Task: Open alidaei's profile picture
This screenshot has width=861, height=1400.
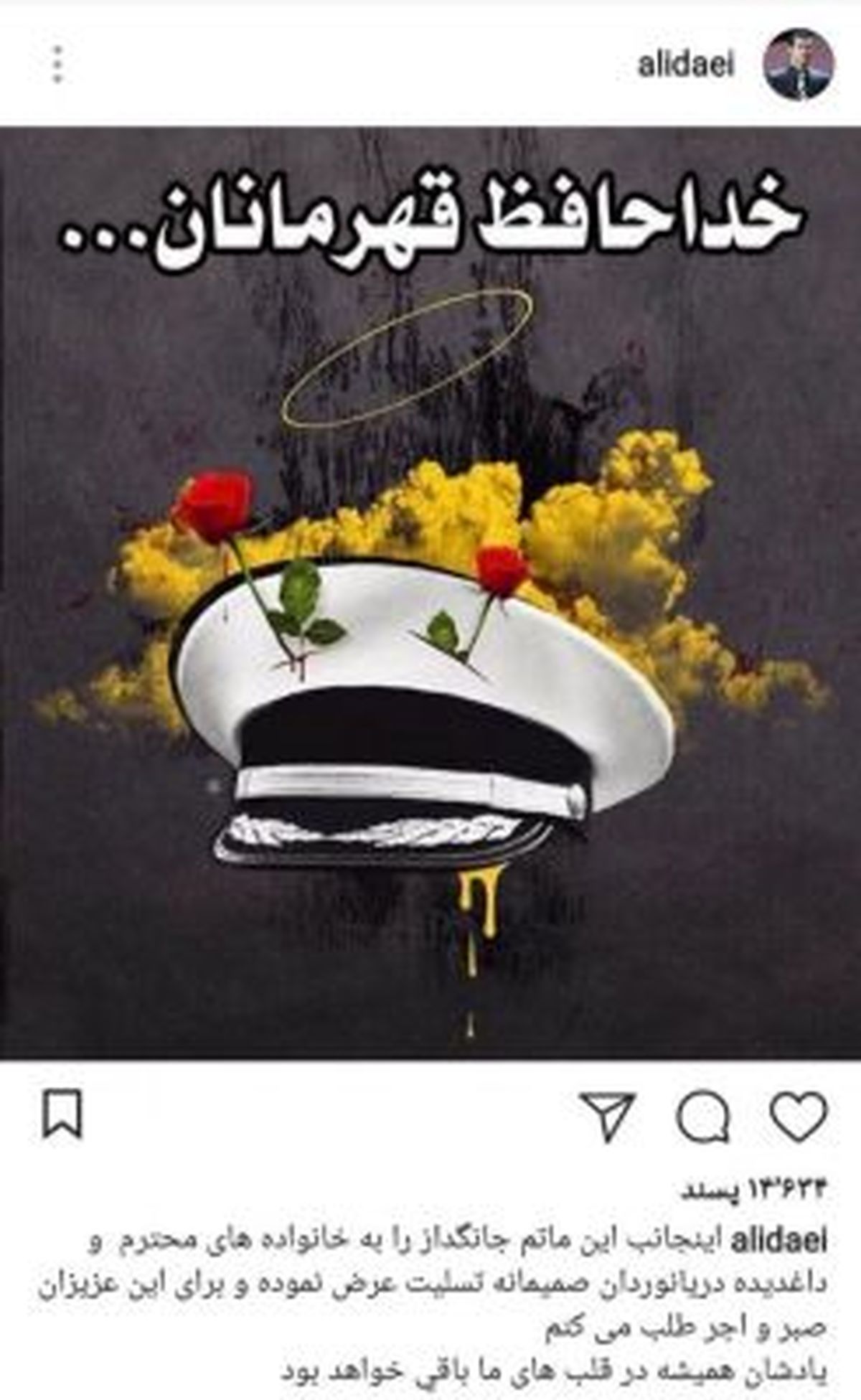Action: (x=799, y=65)
